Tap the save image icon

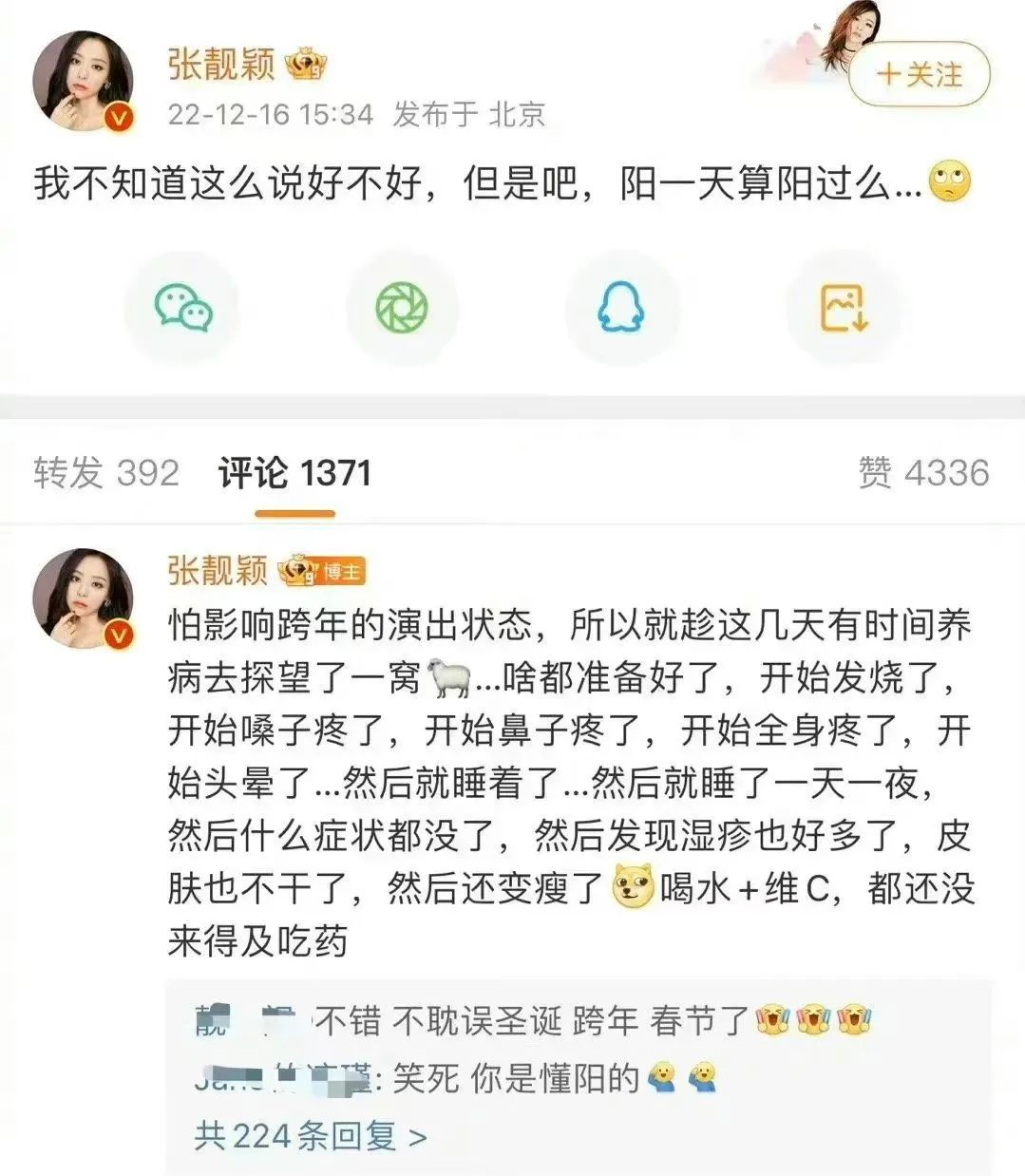point(841,308)
